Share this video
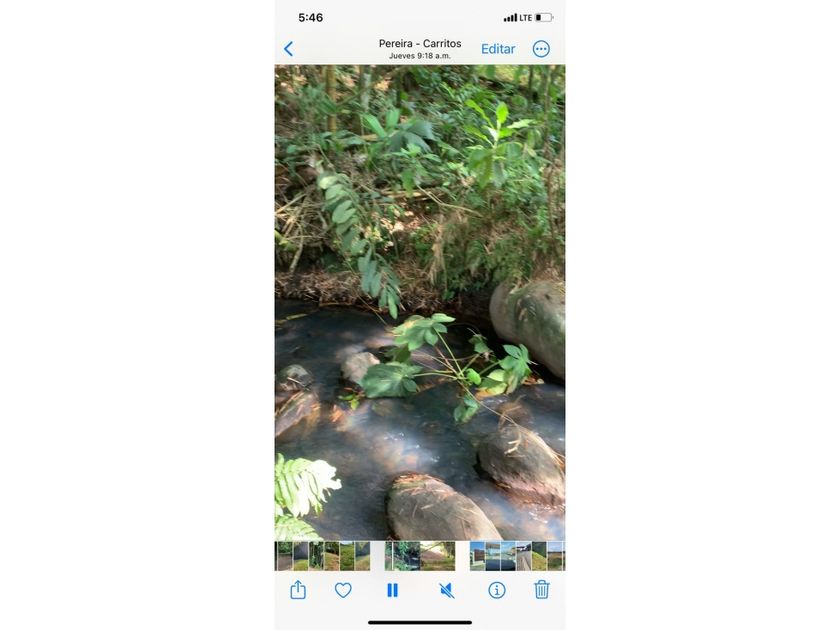This screenshot has width=840, height=630. (x=298, y=590)
